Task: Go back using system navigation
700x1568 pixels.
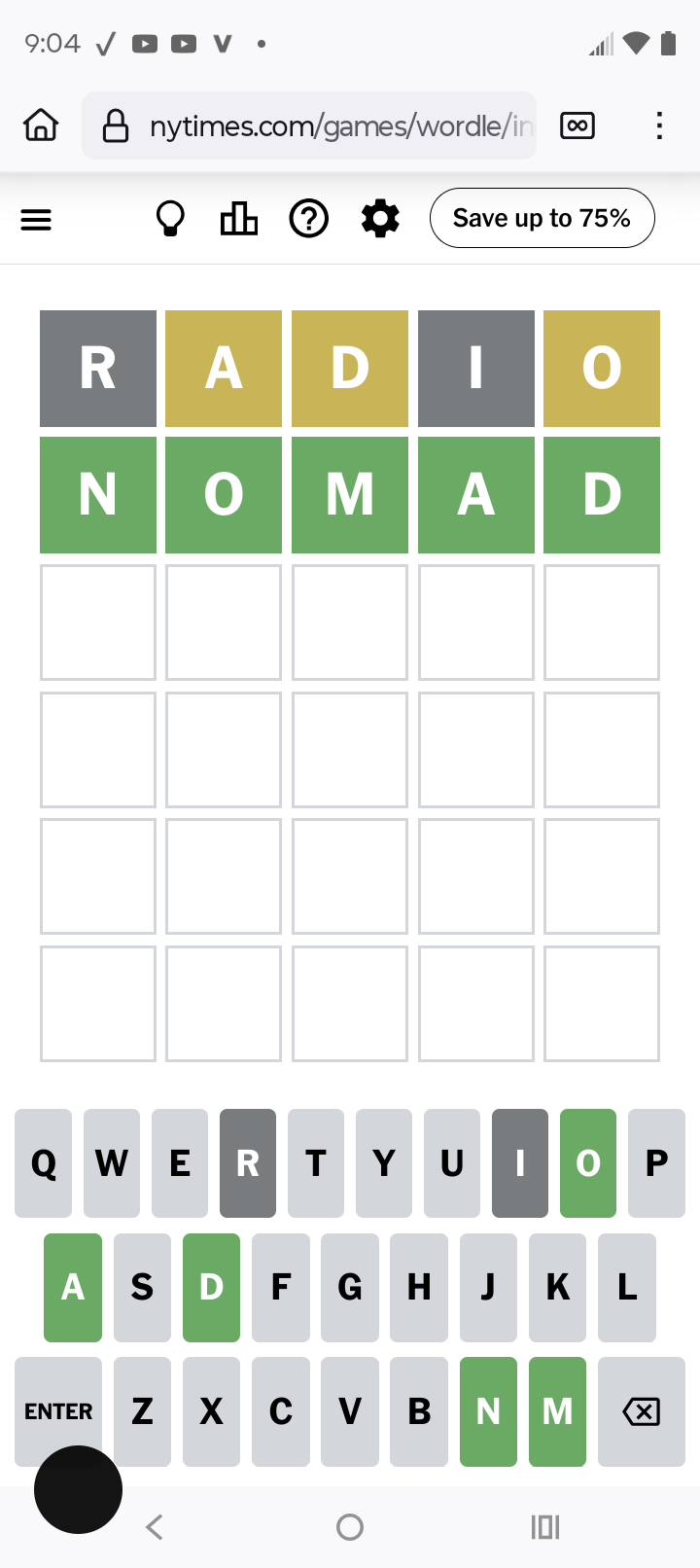Action: [x=155, y=1527]
